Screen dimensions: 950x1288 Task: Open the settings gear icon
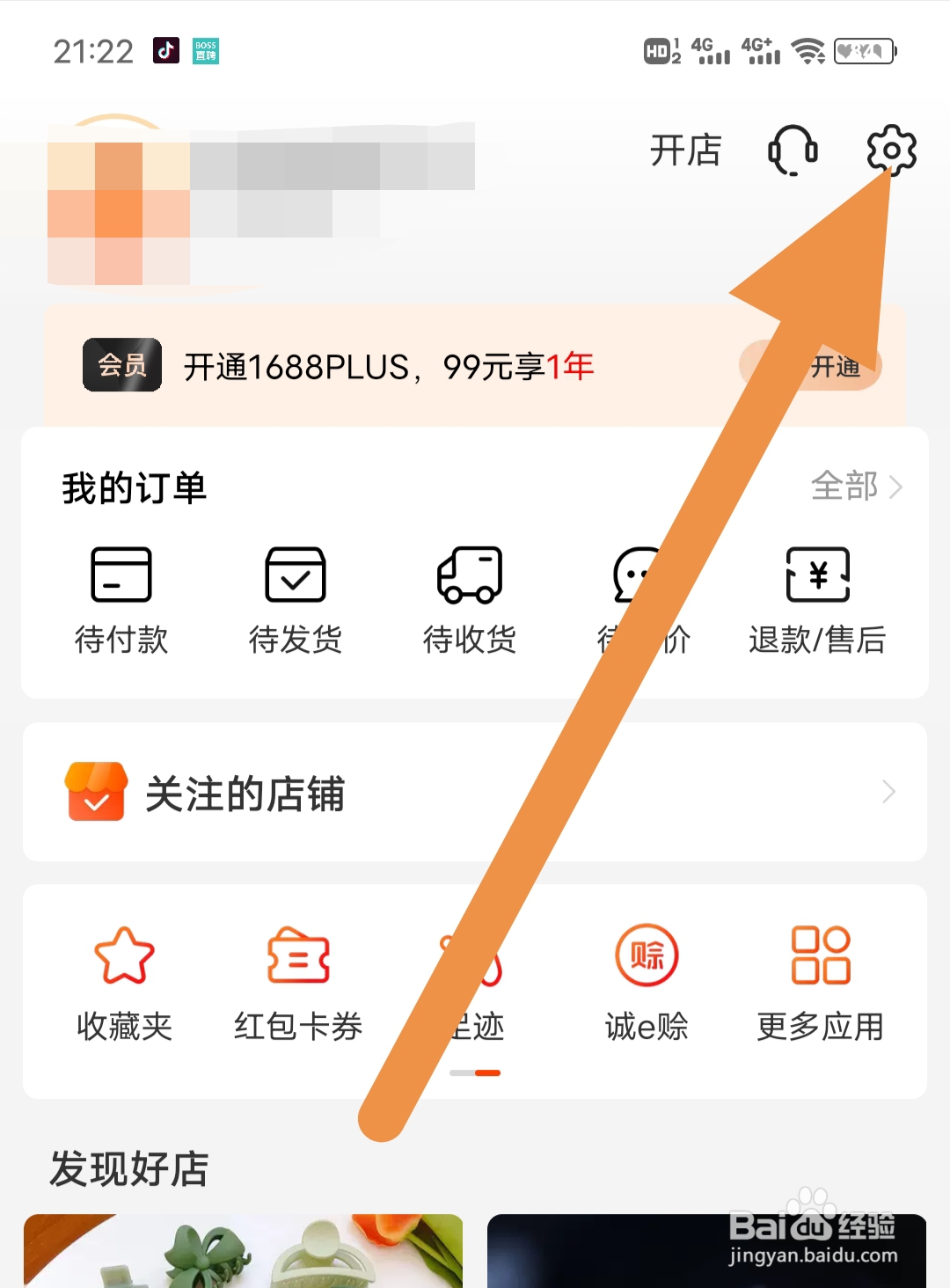click(x=891, y=150)
